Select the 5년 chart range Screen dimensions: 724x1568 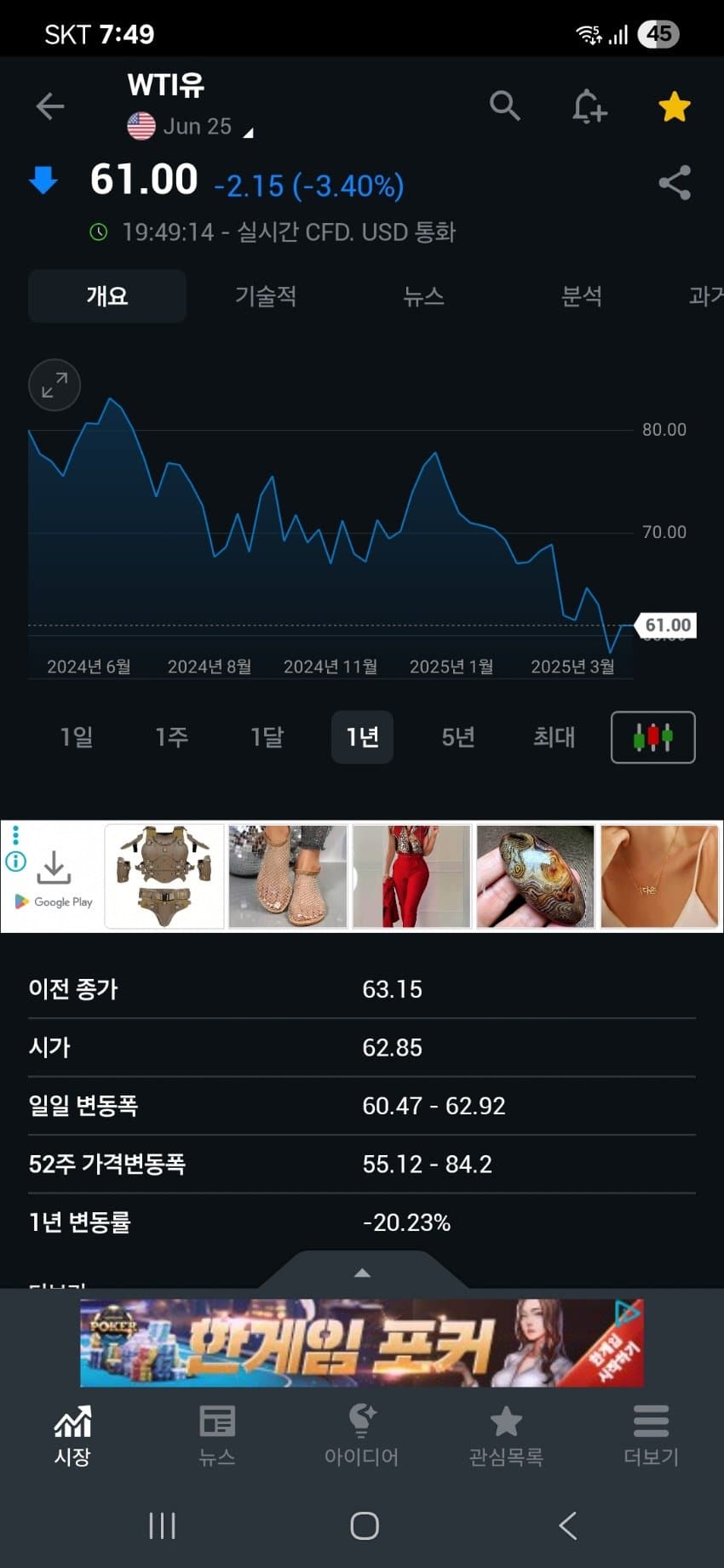[x=458, y=736]
